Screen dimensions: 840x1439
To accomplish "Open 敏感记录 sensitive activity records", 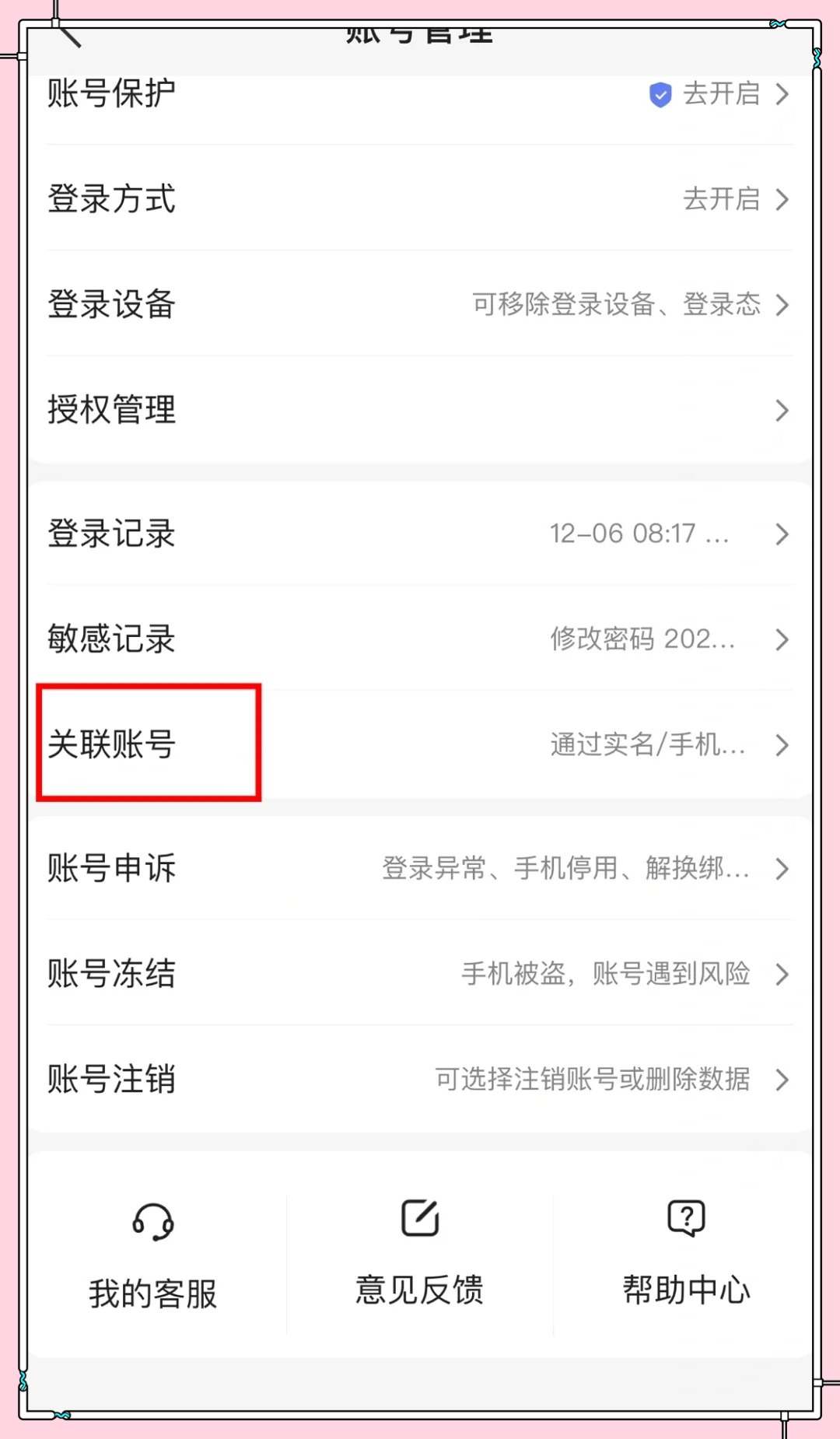I will tap(420, 639).
